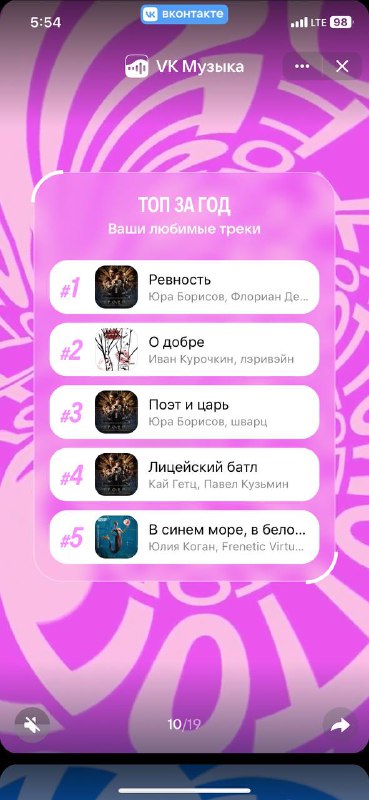The height and width of the screenshot is (800, 369).
Task: Unmute the story sound
Action: click(x=32, y=724)
